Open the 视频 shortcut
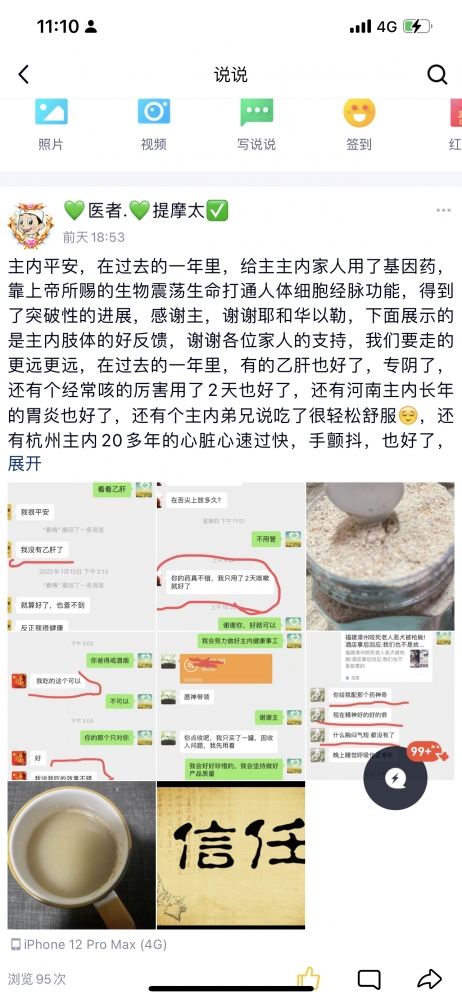The width and height of the screenshot is (462, 1000). click(x=154, y=125)
